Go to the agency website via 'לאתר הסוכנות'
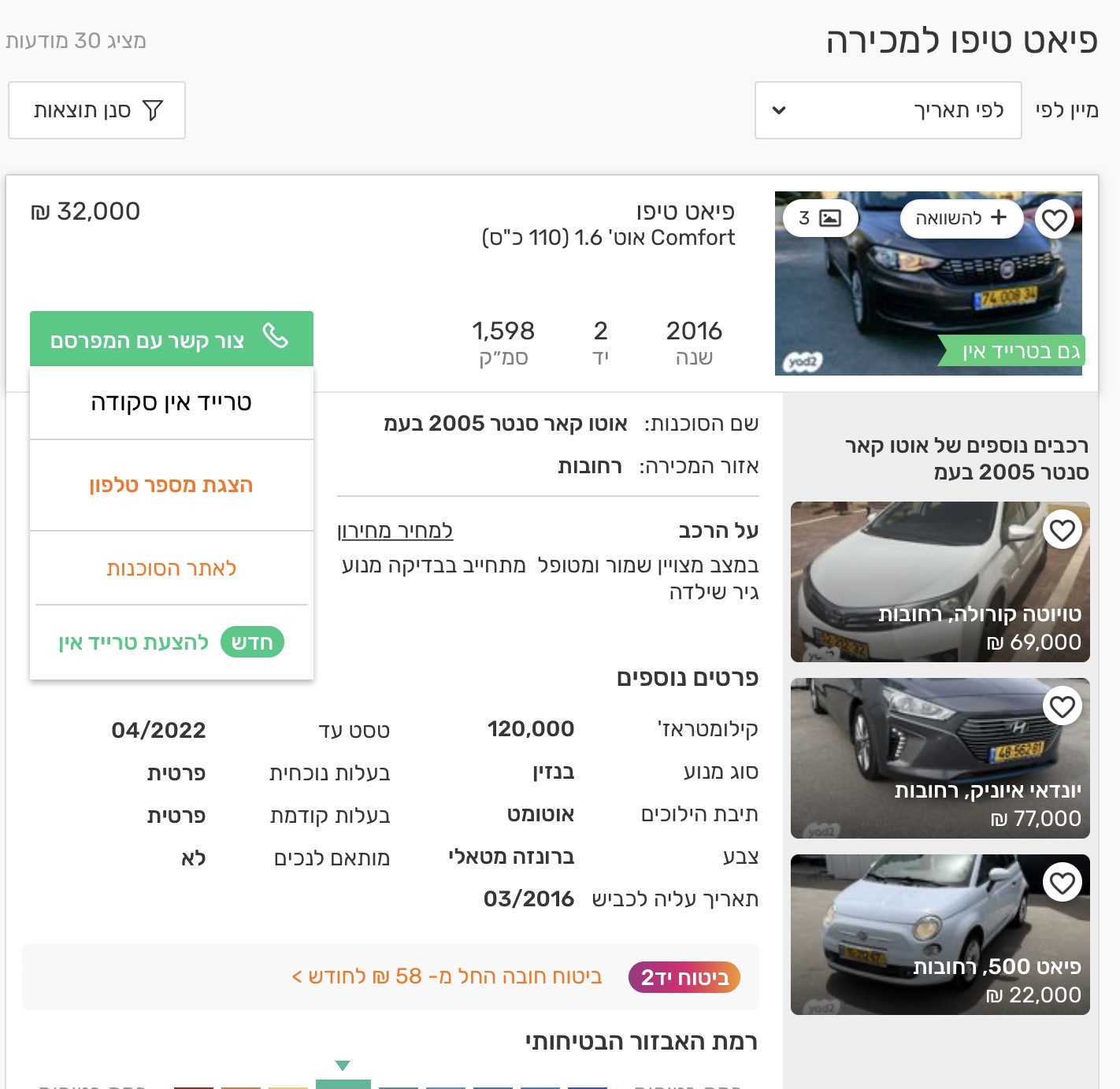Viewport: 1120px width, 1089px height. (172, 569)
